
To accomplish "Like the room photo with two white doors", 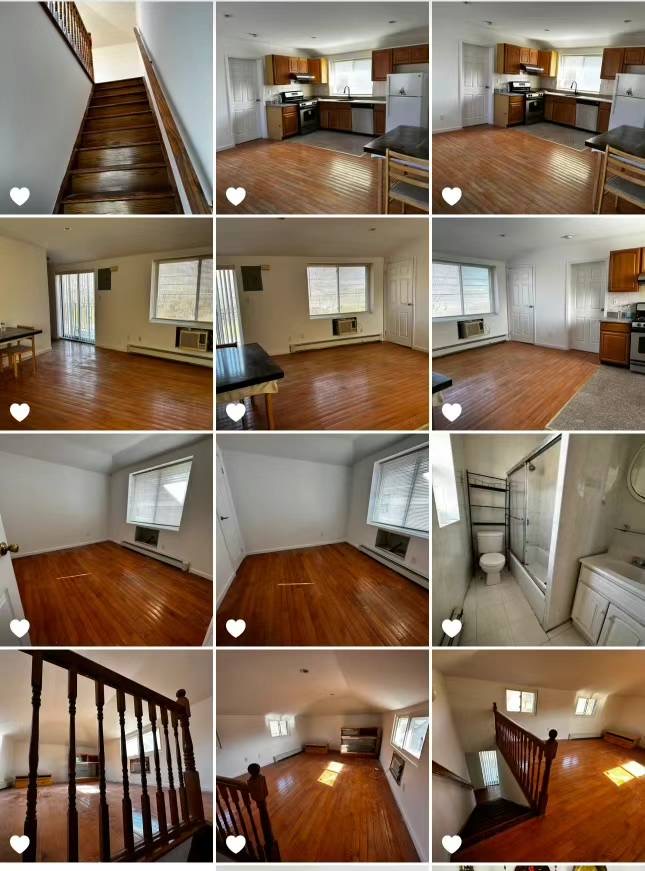I will (x=452, y=412).
